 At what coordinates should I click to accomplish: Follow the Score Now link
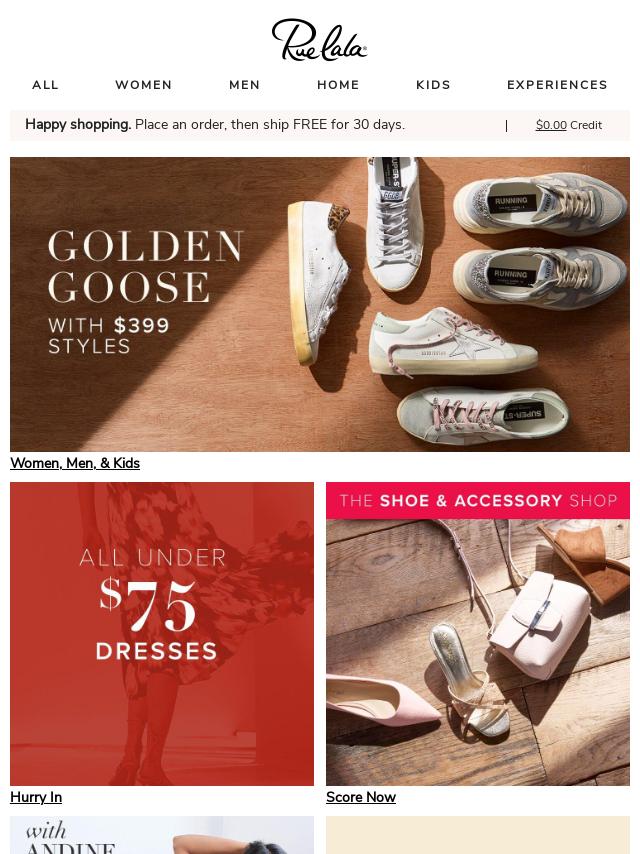coord(361,797)
